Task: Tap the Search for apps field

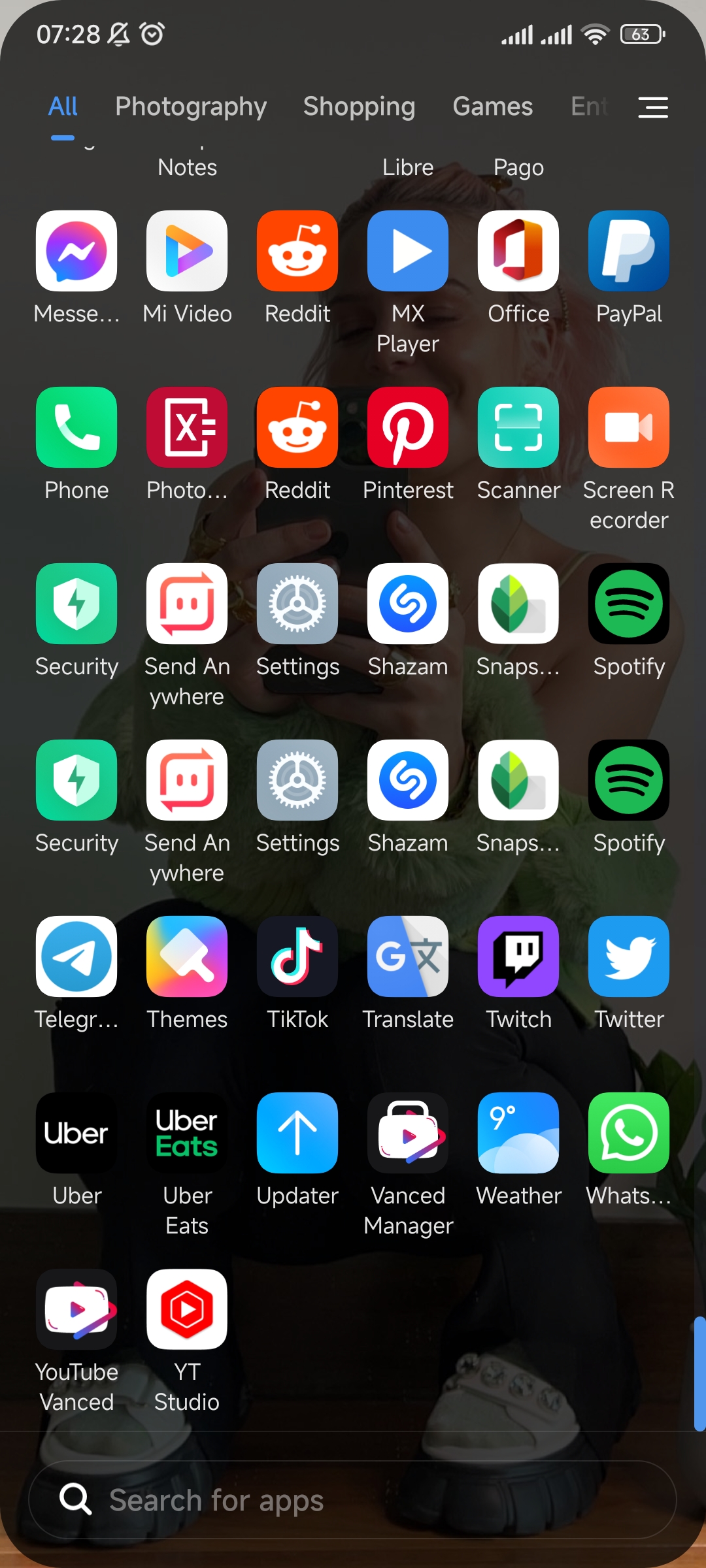Action: [352, 1500]
